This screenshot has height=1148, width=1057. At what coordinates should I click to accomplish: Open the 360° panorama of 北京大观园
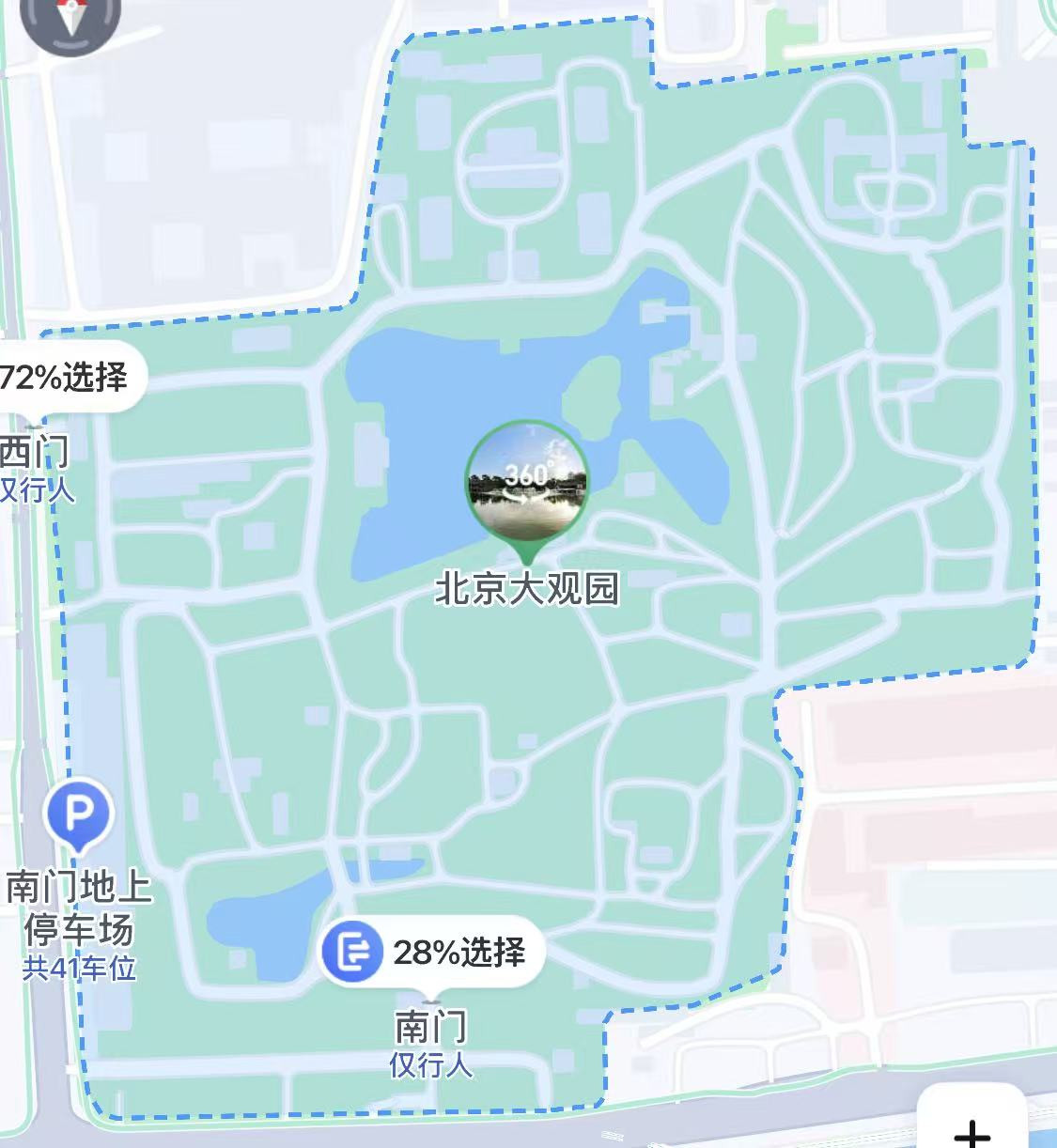point(527,483)
